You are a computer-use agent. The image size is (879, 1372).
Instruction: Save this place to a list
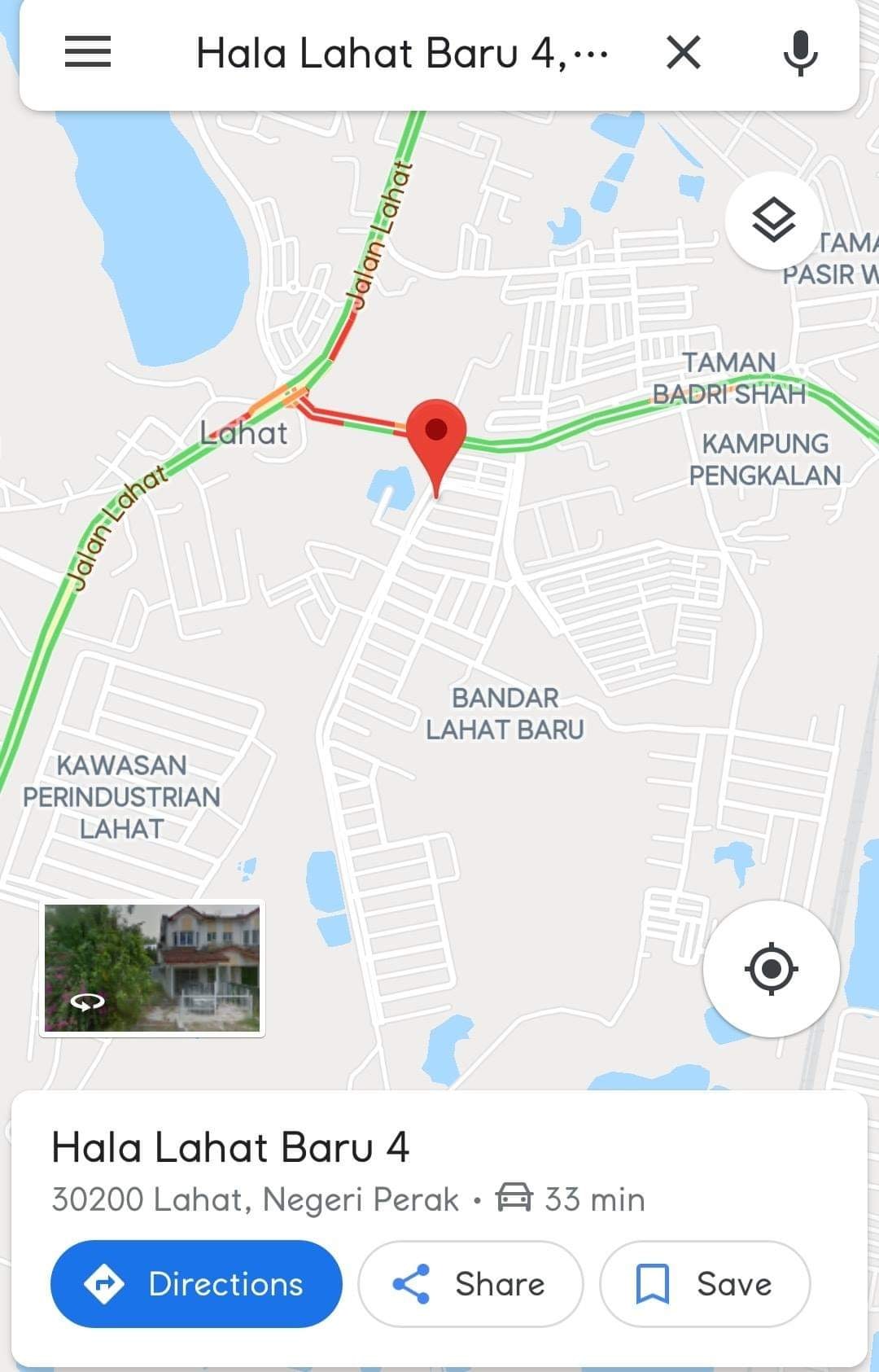tap(705, 1284)
